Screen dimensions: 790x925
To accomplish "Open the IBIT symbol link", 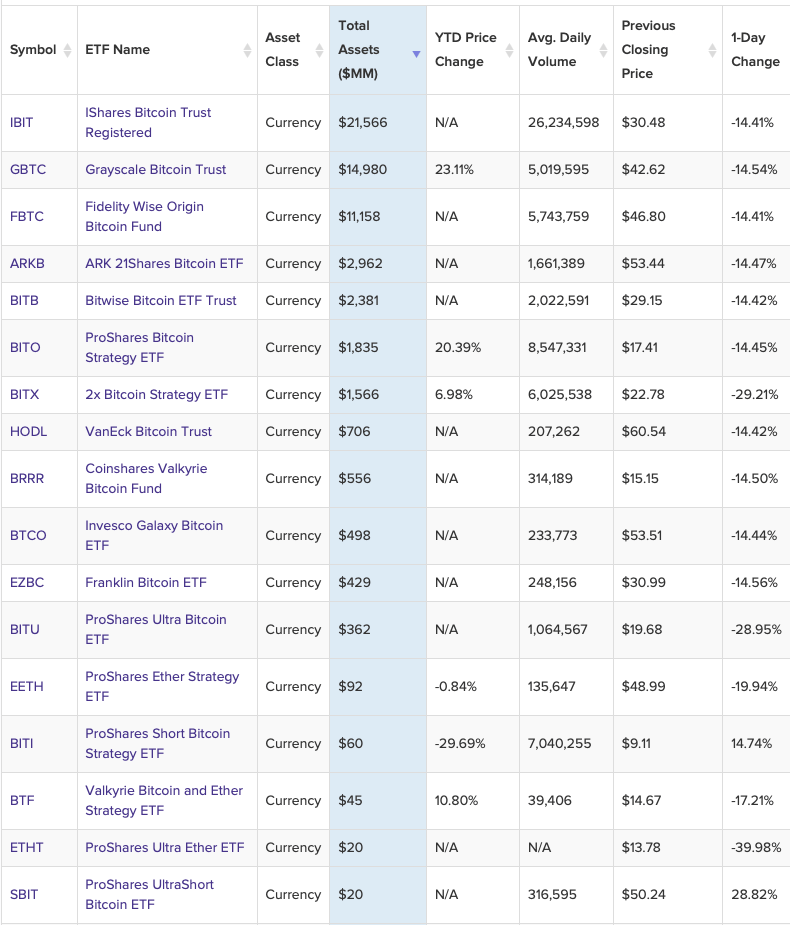I will pos(21,122).
